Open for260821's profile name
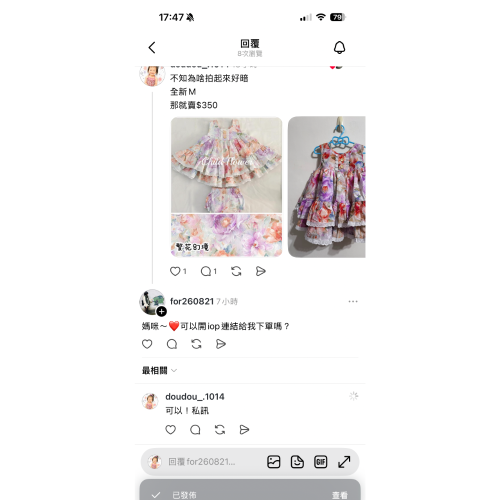Image resolution: width=500 pixels, height=500 pixels. point(192,301)
